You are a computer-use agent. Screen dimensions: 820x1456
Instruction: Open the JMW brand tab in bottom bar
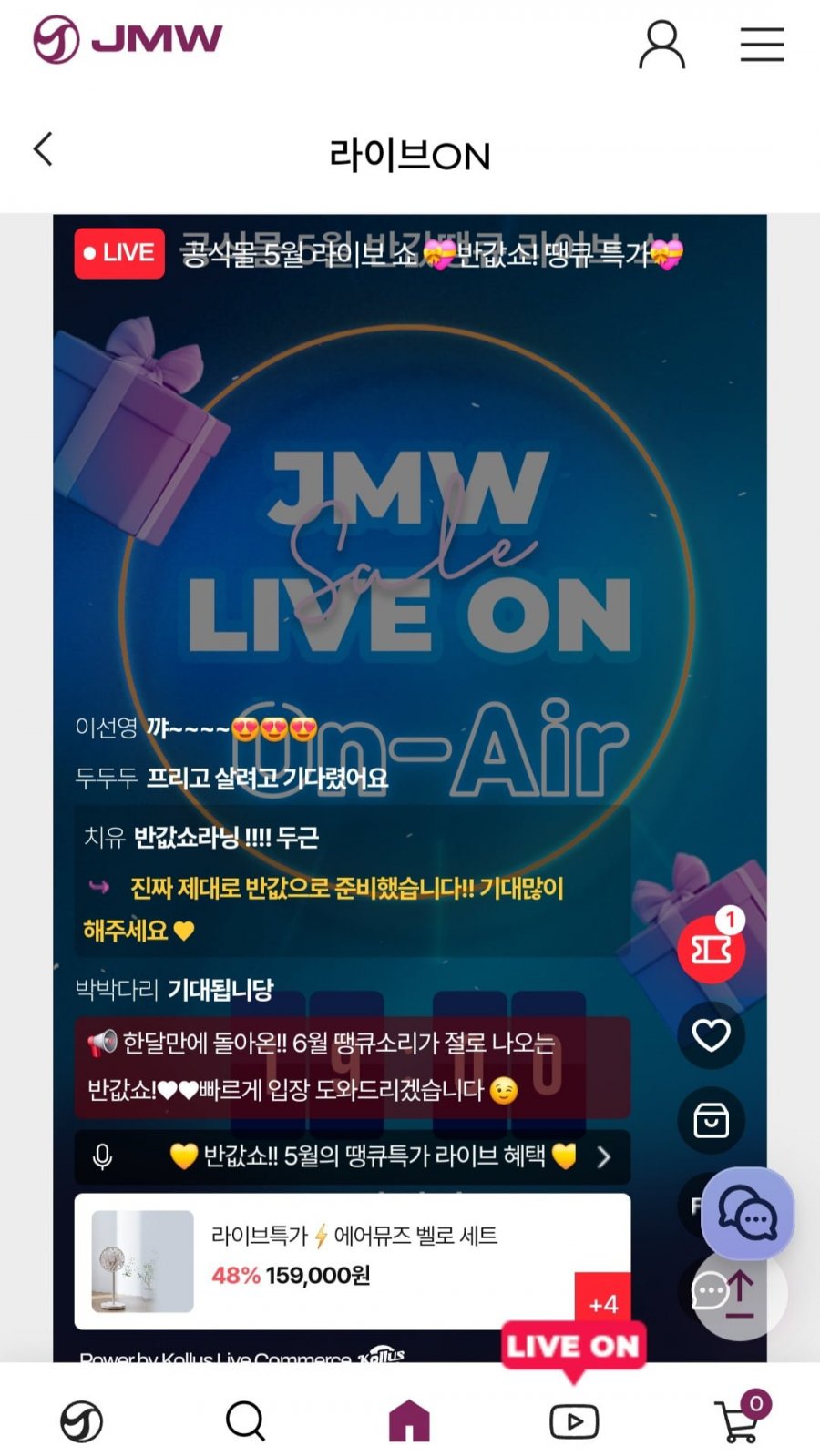[81, 1421]
